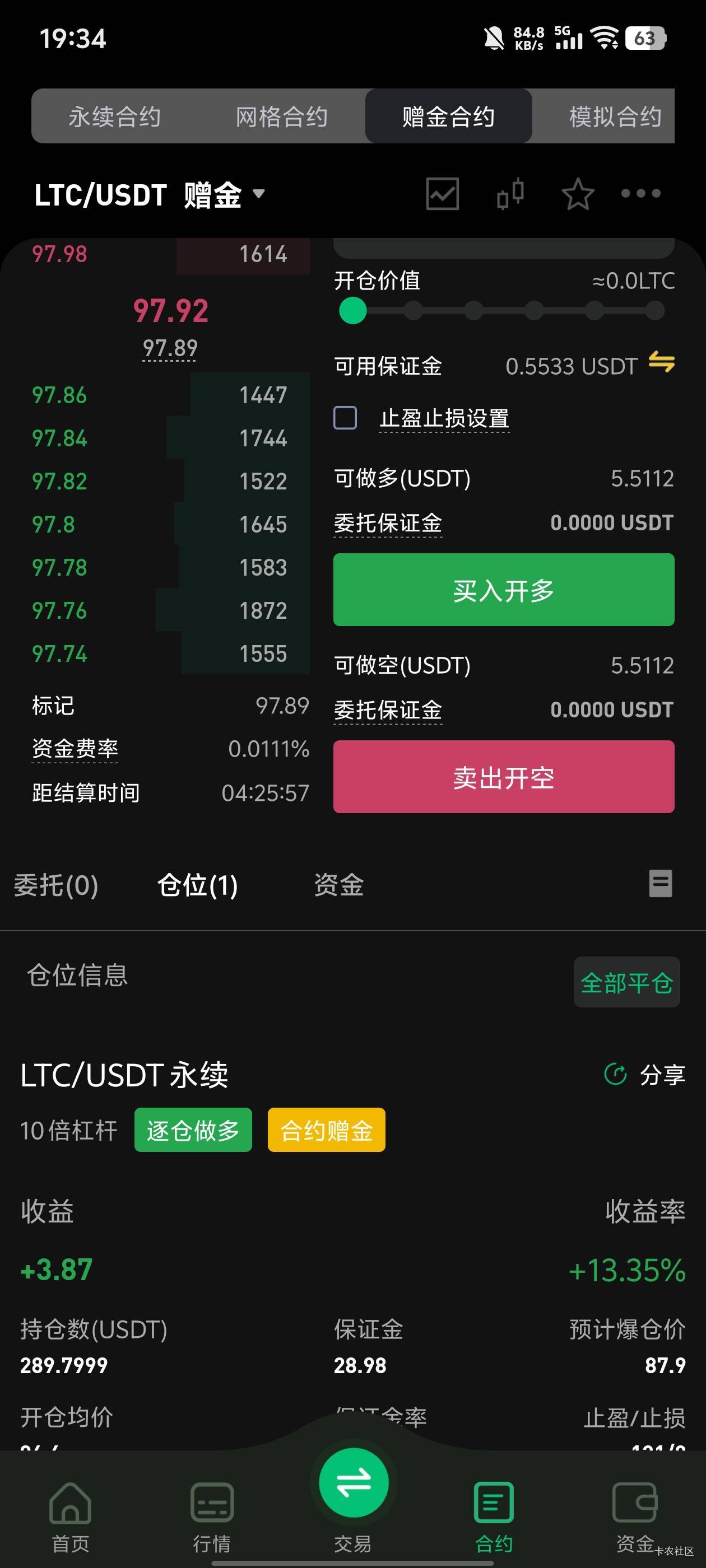Add LTC/USDT to favorites with the star
The width and height of the screenshot is (706, 1568).
click(578, 194)
